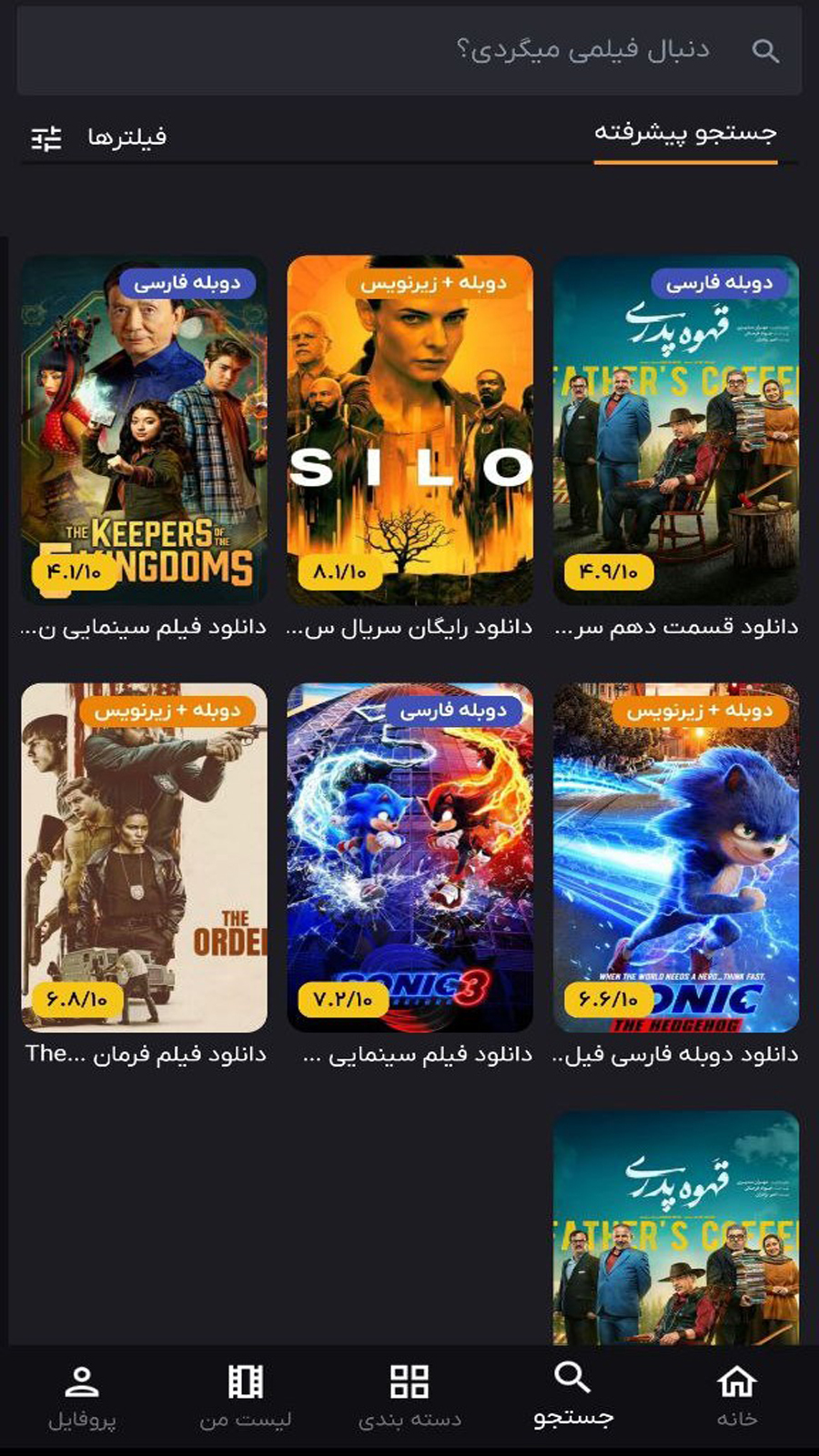Screen dimensions: 819x1456
Task: Click the magnifier icon in the search bar
Action: 767,50
